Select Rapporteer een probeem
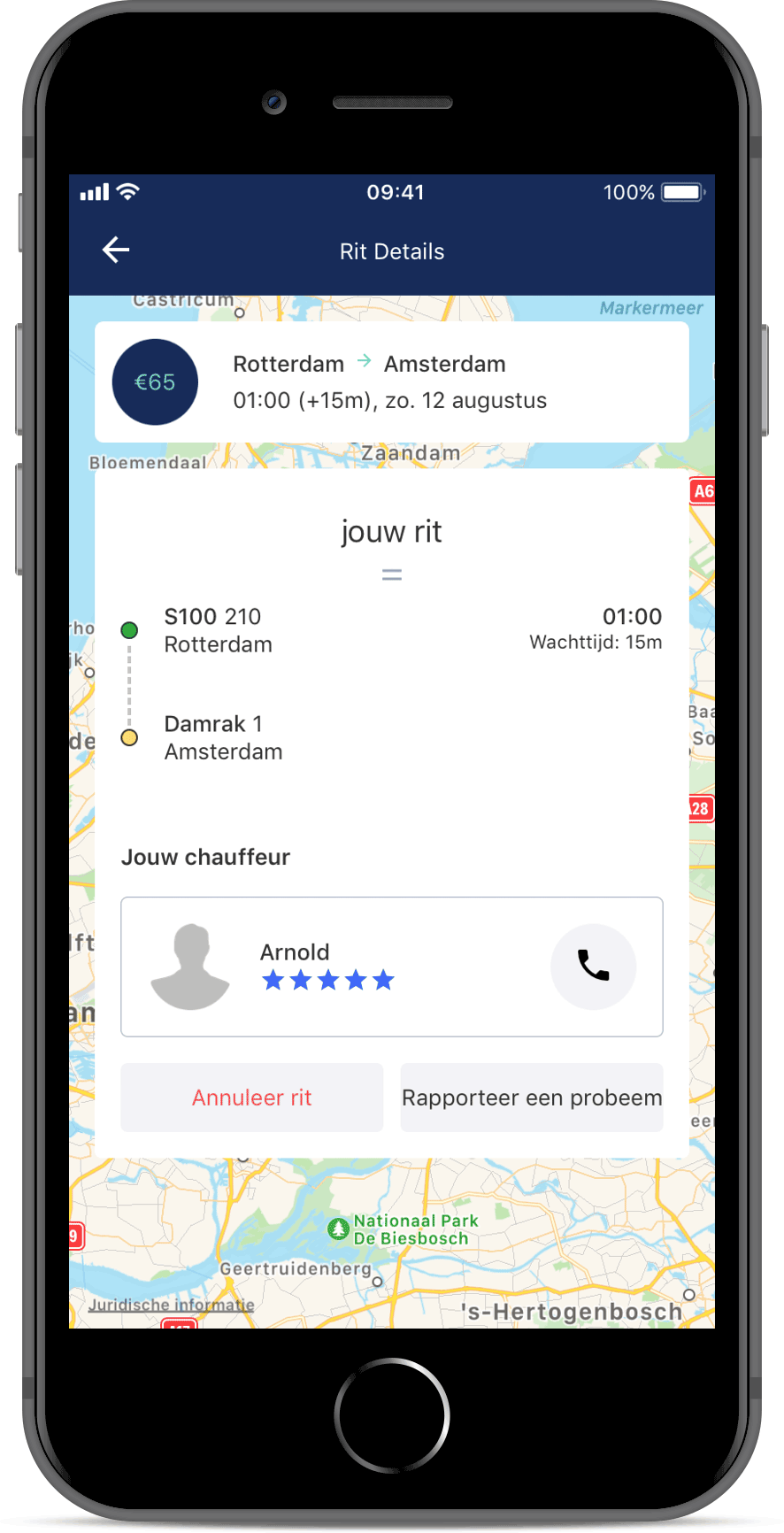This screenshot has height=1533, width=784. (x=532, y=1098)
